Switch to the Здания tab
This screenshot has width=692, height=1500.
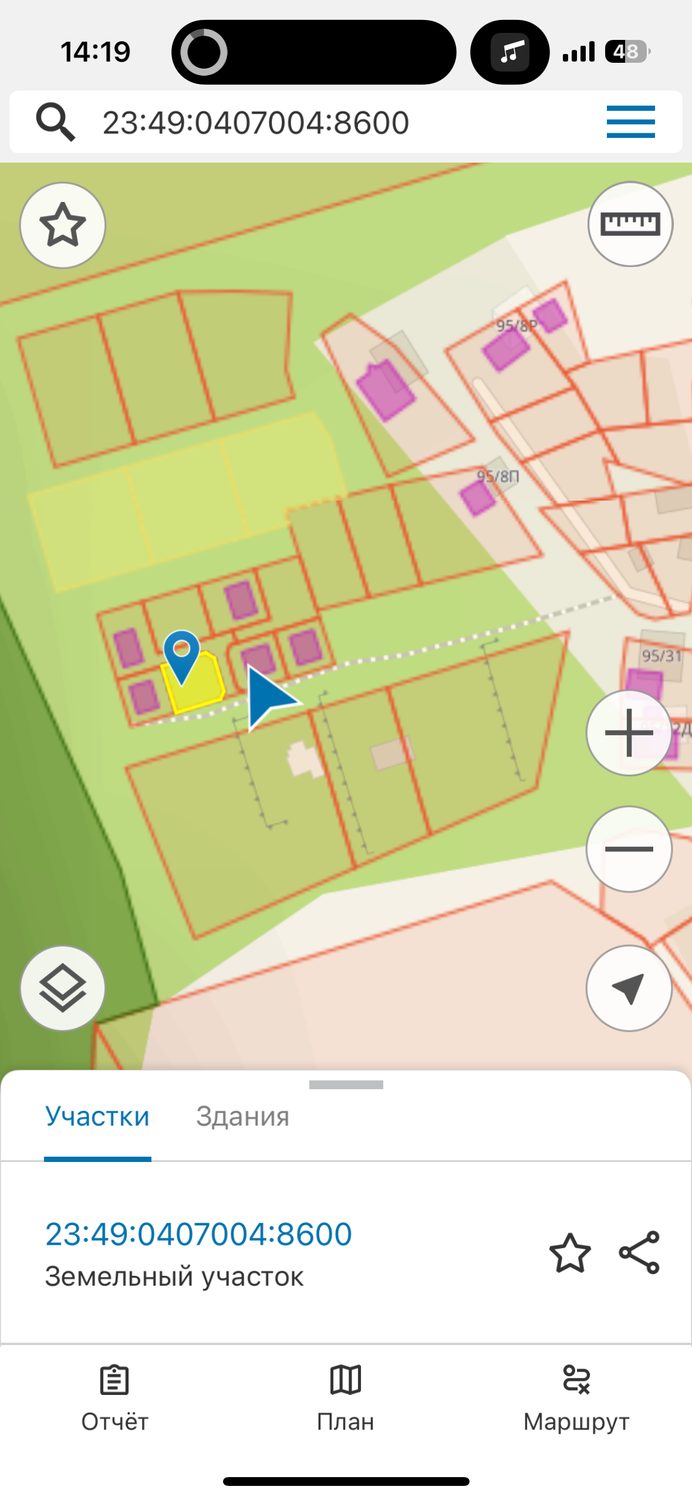pos(243,1117)
